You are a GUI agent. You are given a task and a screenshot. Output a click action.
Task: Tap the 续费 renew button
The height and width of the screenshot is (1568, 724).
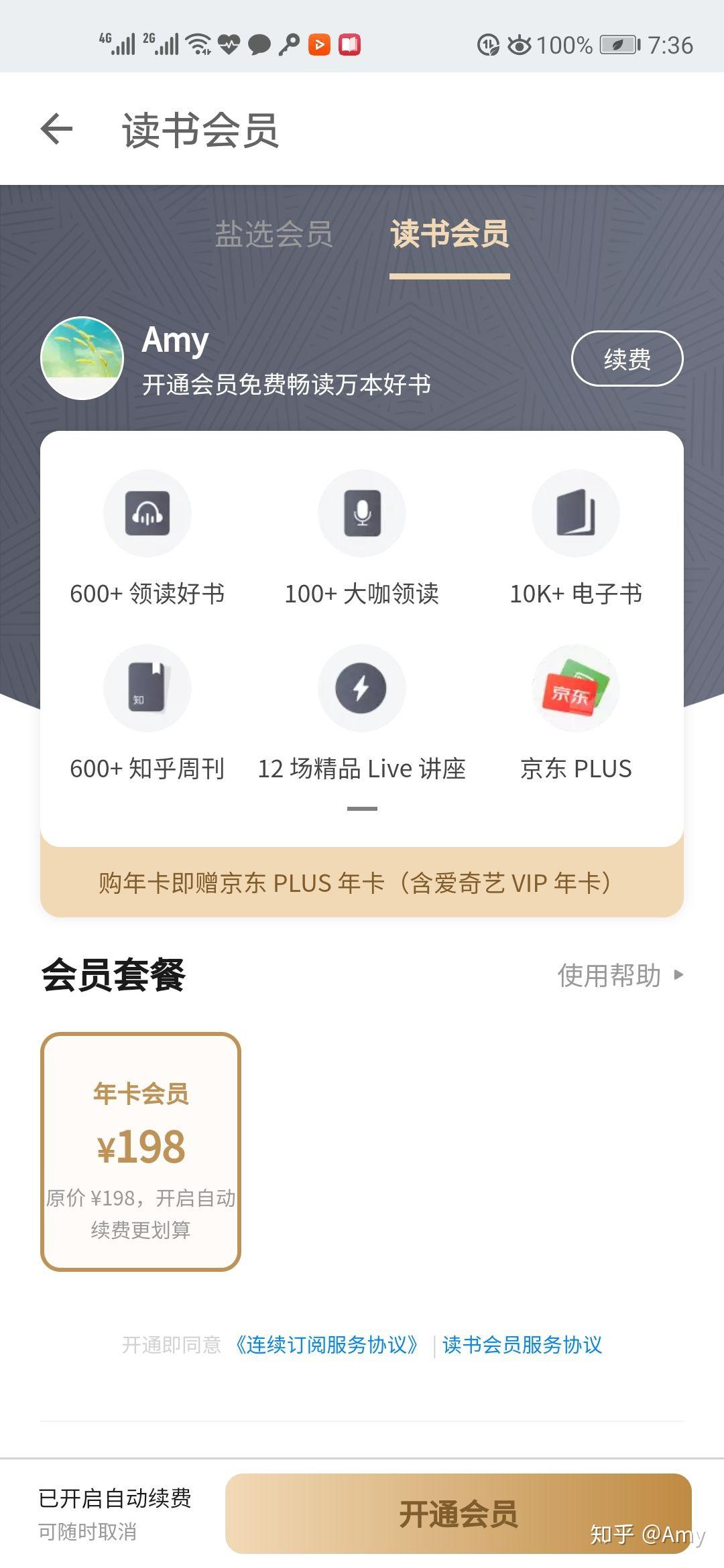click(627, 358)
